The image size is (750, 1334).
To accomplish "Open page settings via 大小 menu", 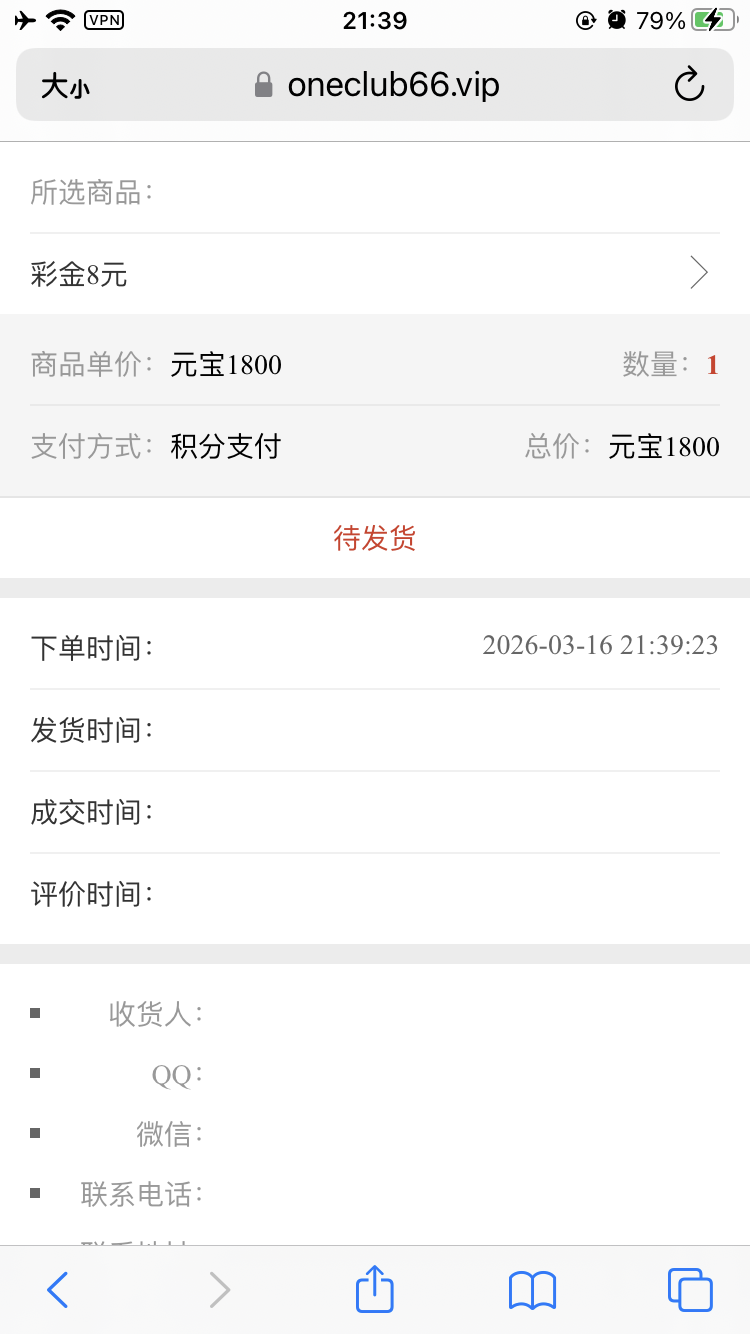I will coord(62,85).
